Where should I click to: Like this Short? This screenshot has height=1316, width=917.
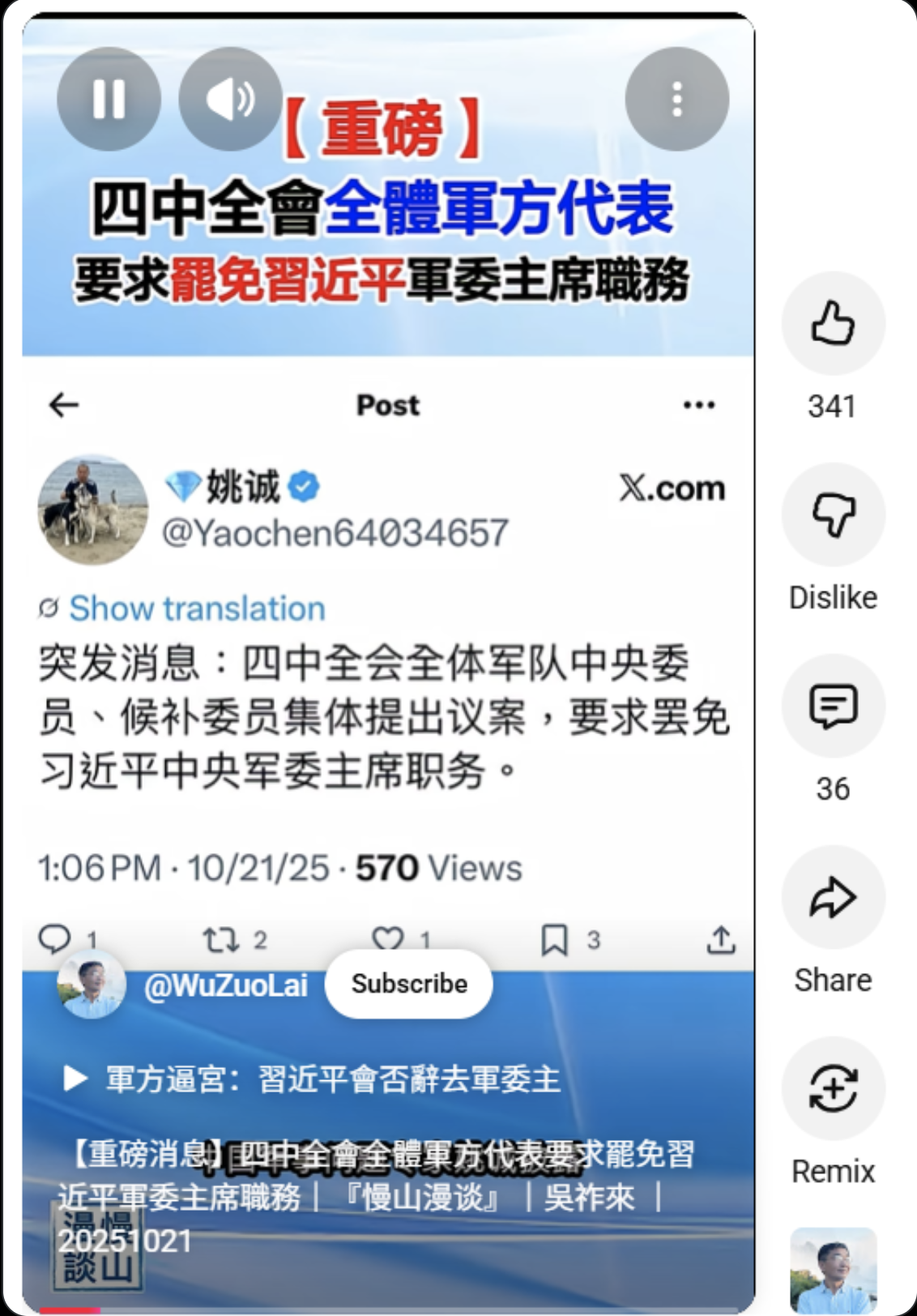833,323
